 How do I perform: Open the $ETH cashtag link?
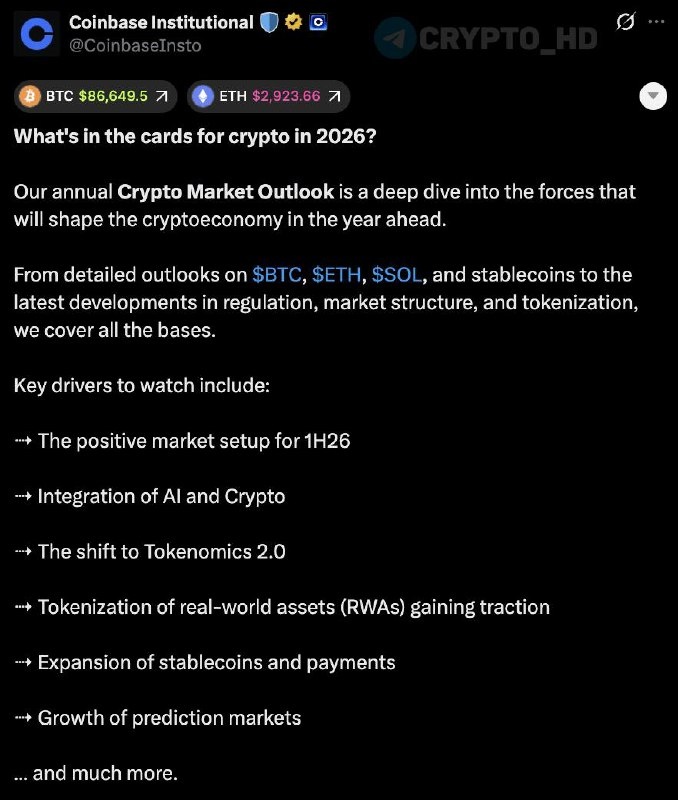click(x=336, y=274)
